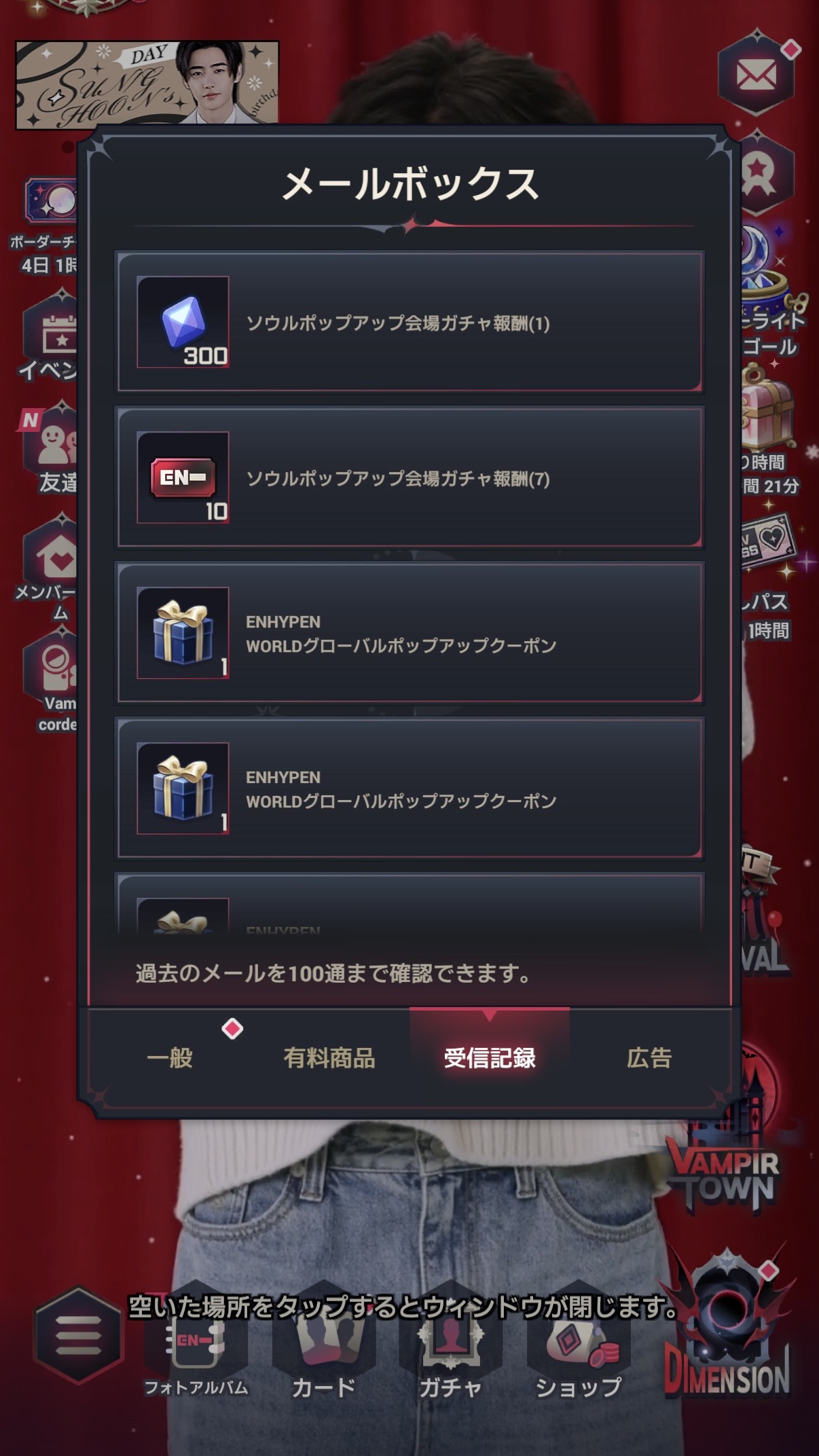Open the mail envelope icon

coord(757,75)
